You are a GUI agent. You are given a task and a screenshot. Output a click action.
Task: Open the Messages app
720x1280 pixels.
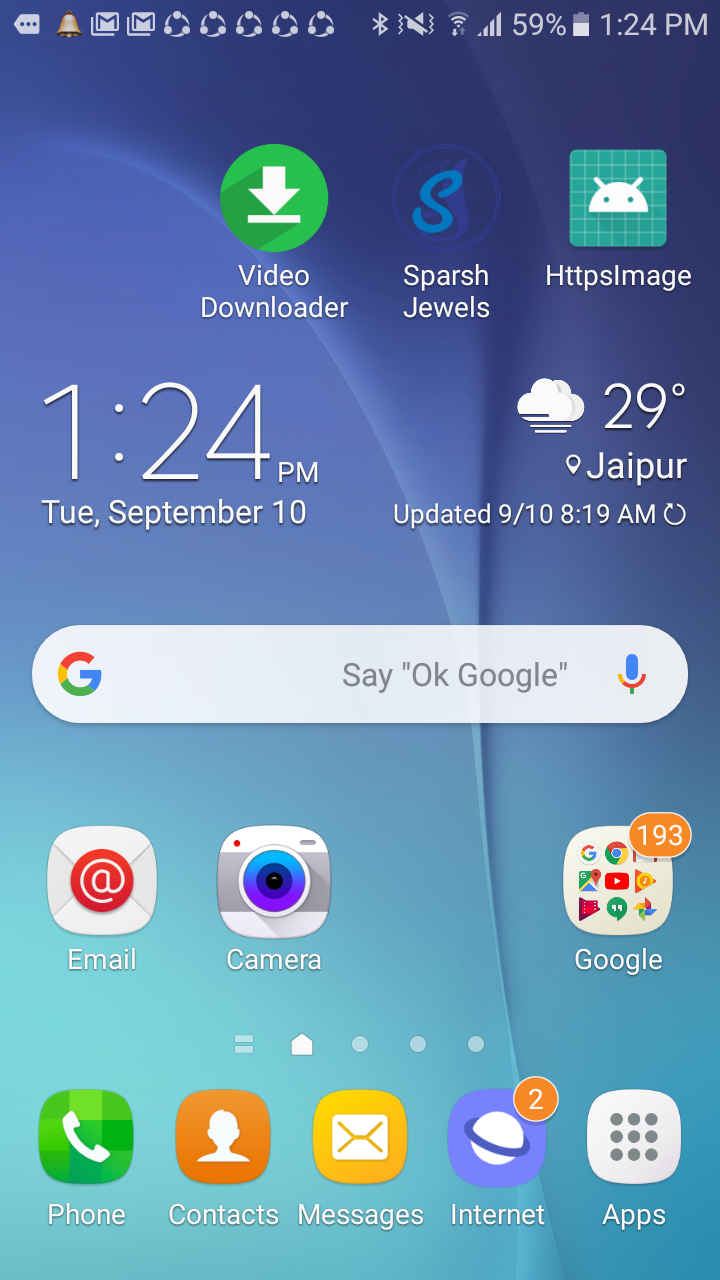pos(360,1137)
